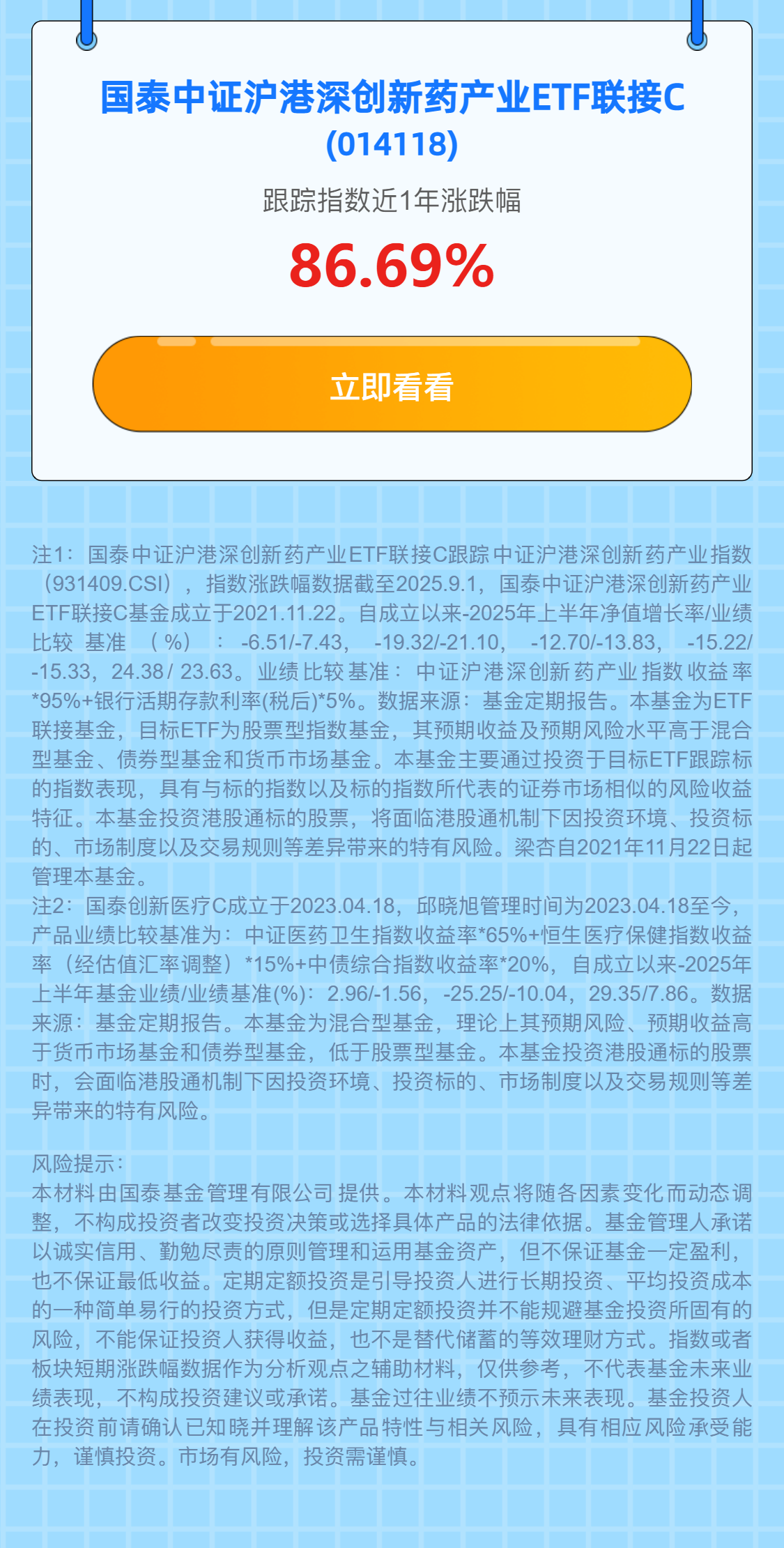784x1548 pixels.
Task: Tap the 立即看看 button
Action: click(392, 385)
